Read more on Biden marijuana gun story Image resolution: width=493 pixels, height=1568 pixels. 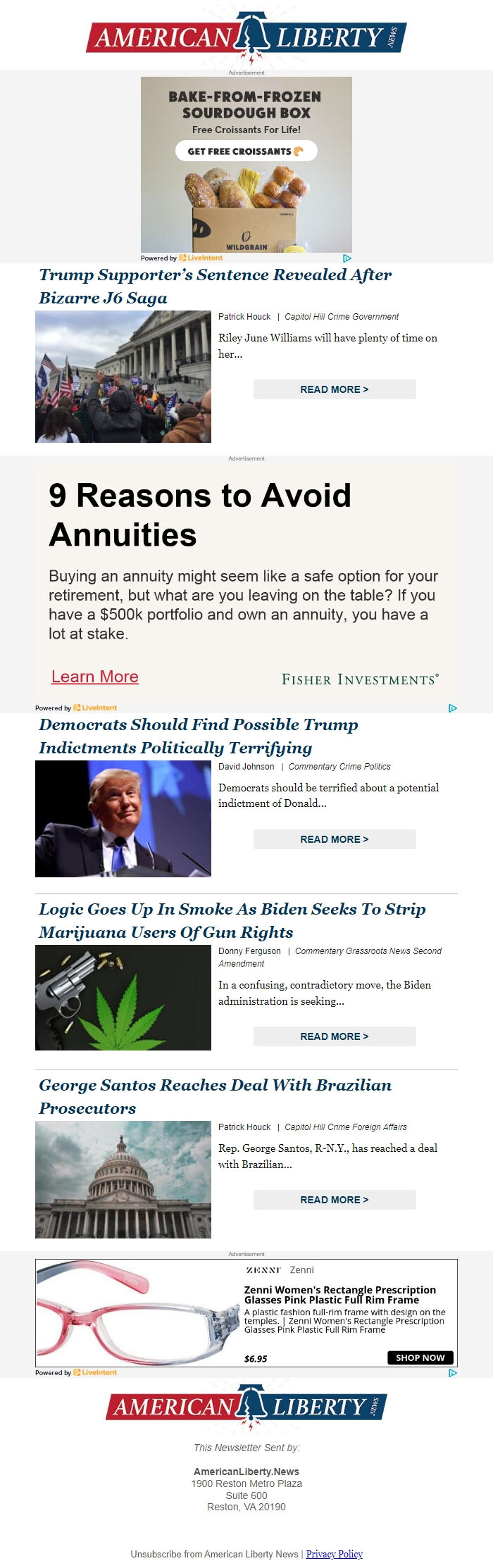tap(335, 1036)
